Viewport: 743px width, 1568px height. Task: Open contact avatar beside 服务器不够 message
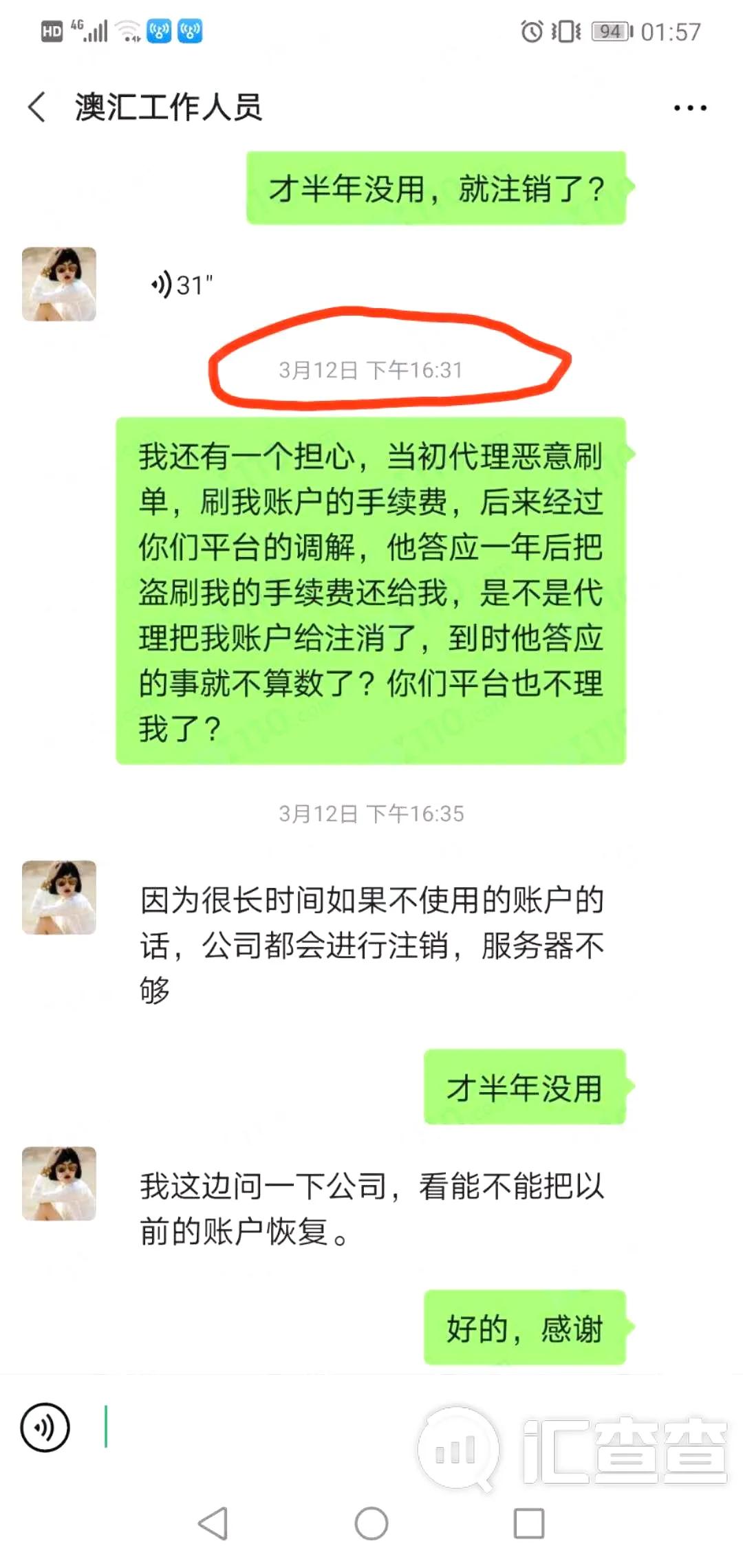59,897
